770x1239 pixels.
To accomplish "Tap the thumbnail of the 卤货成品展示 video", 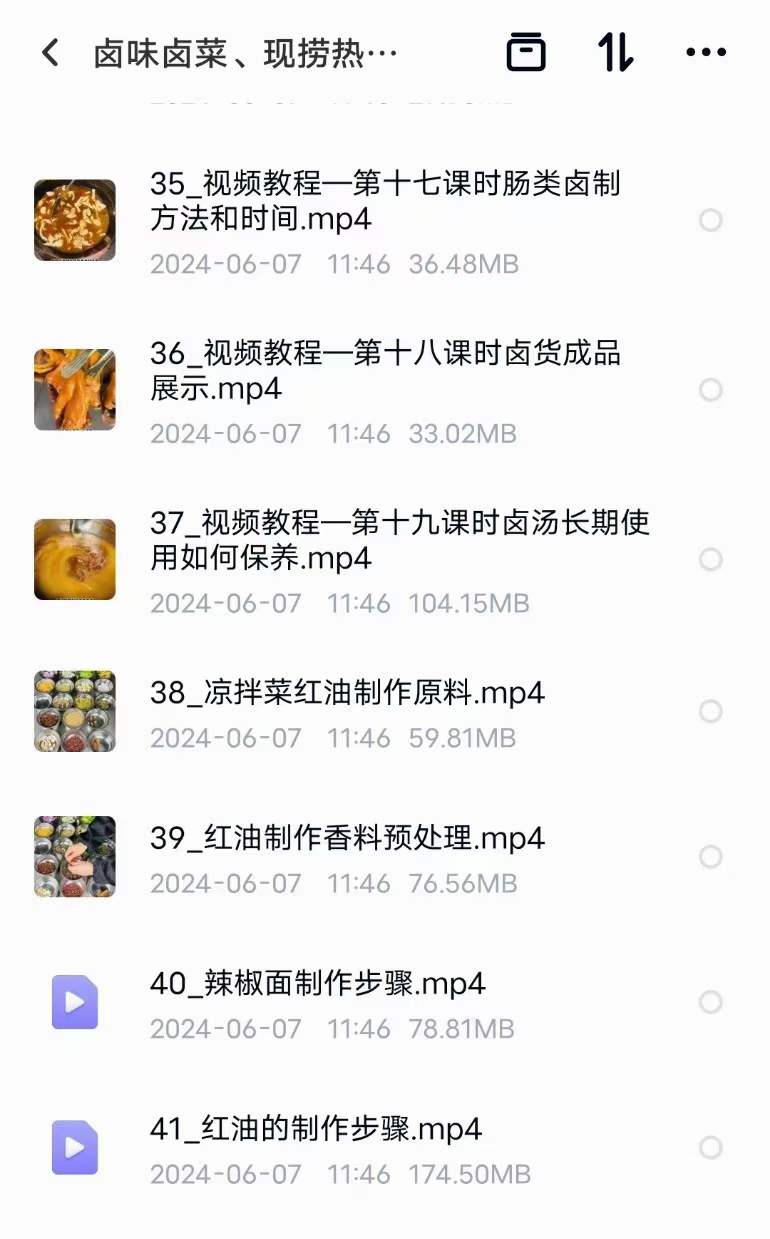I will coord(74,388).
